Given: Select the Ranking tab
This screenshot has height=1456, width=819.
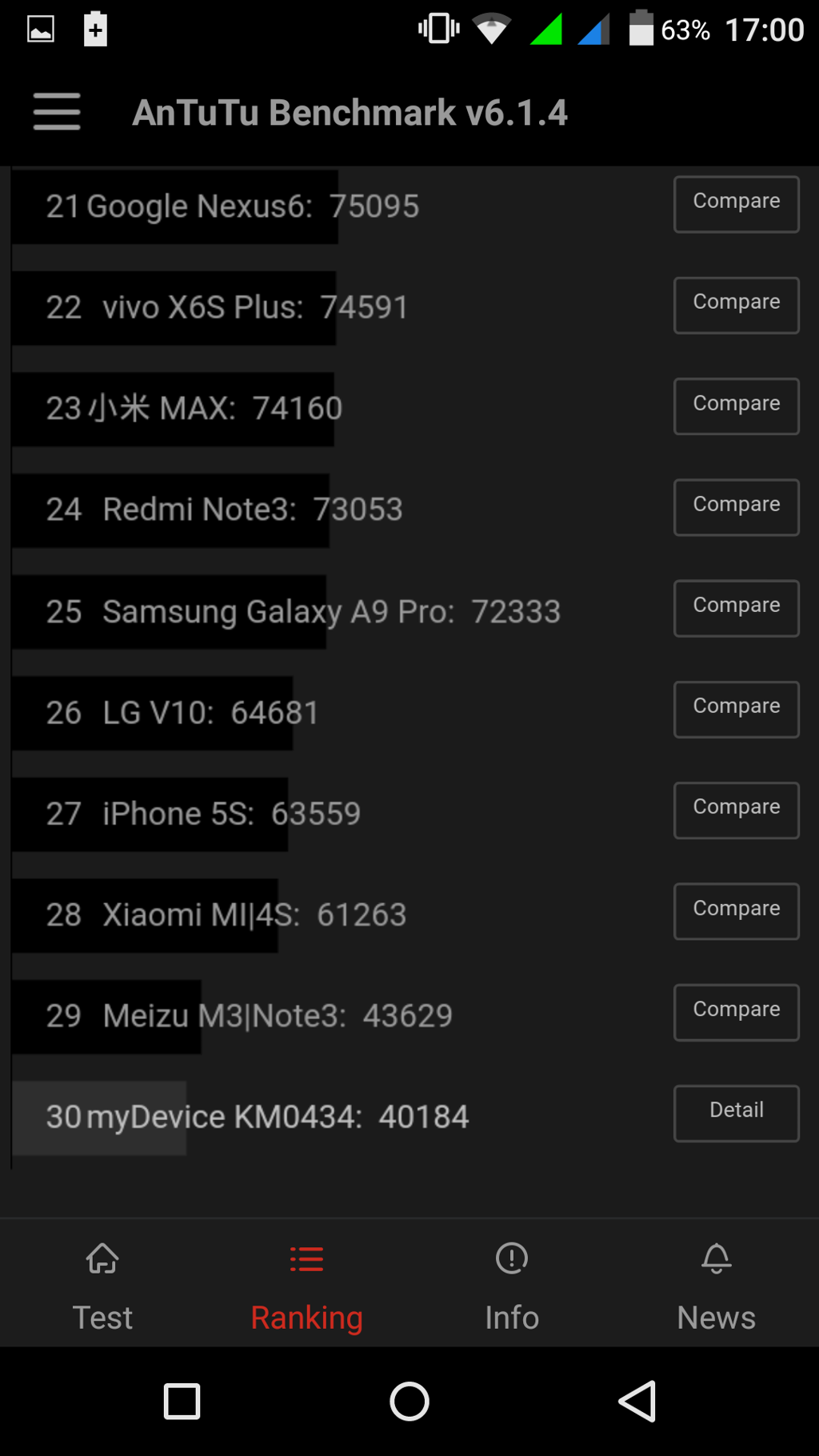Looking at the screenshot, I should pos(306,1286).
